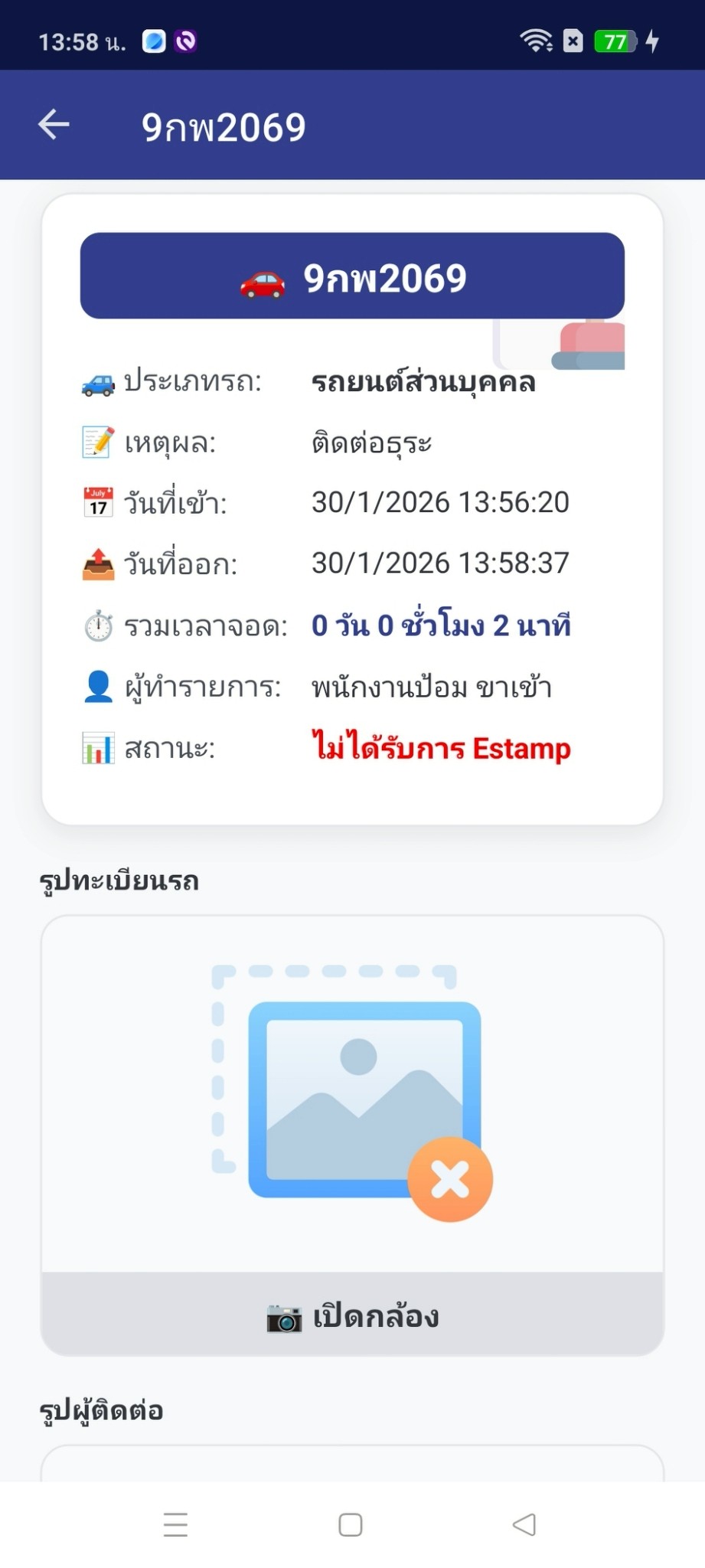Tap the pencil icon beside เหตุผล

[x=98, y=442]
